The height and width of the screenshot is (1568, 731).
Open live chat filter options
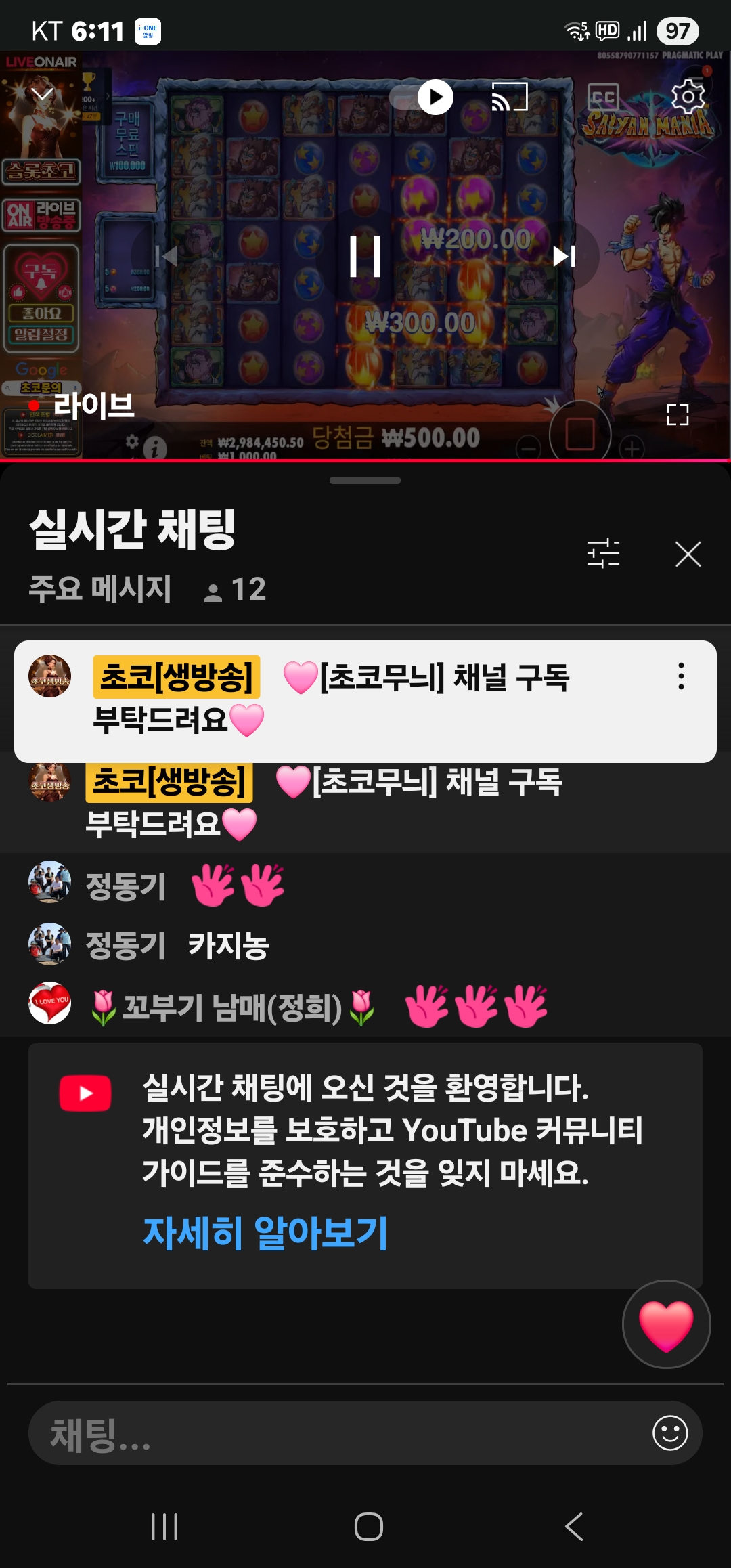[x=602, y=554]
